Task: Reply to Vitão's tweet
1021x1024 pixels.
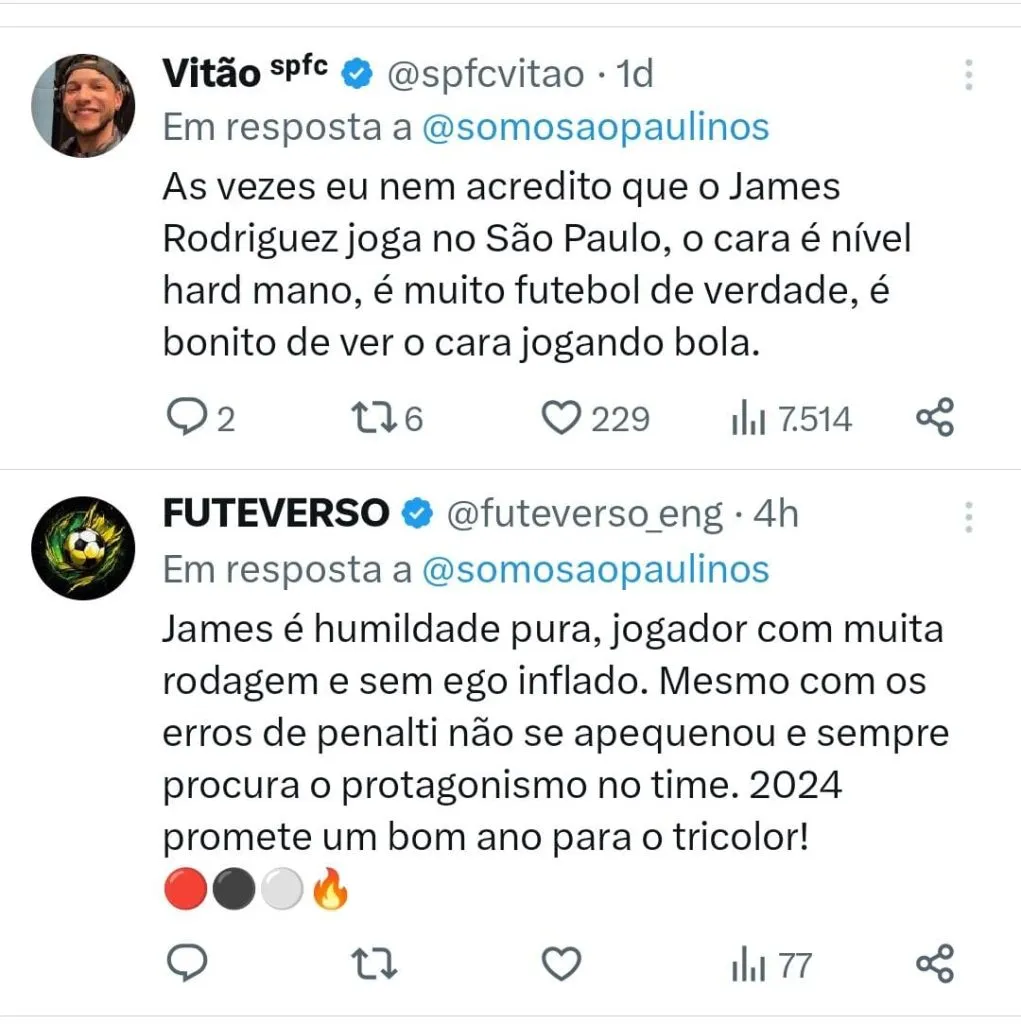Action: tap(185, 418)
